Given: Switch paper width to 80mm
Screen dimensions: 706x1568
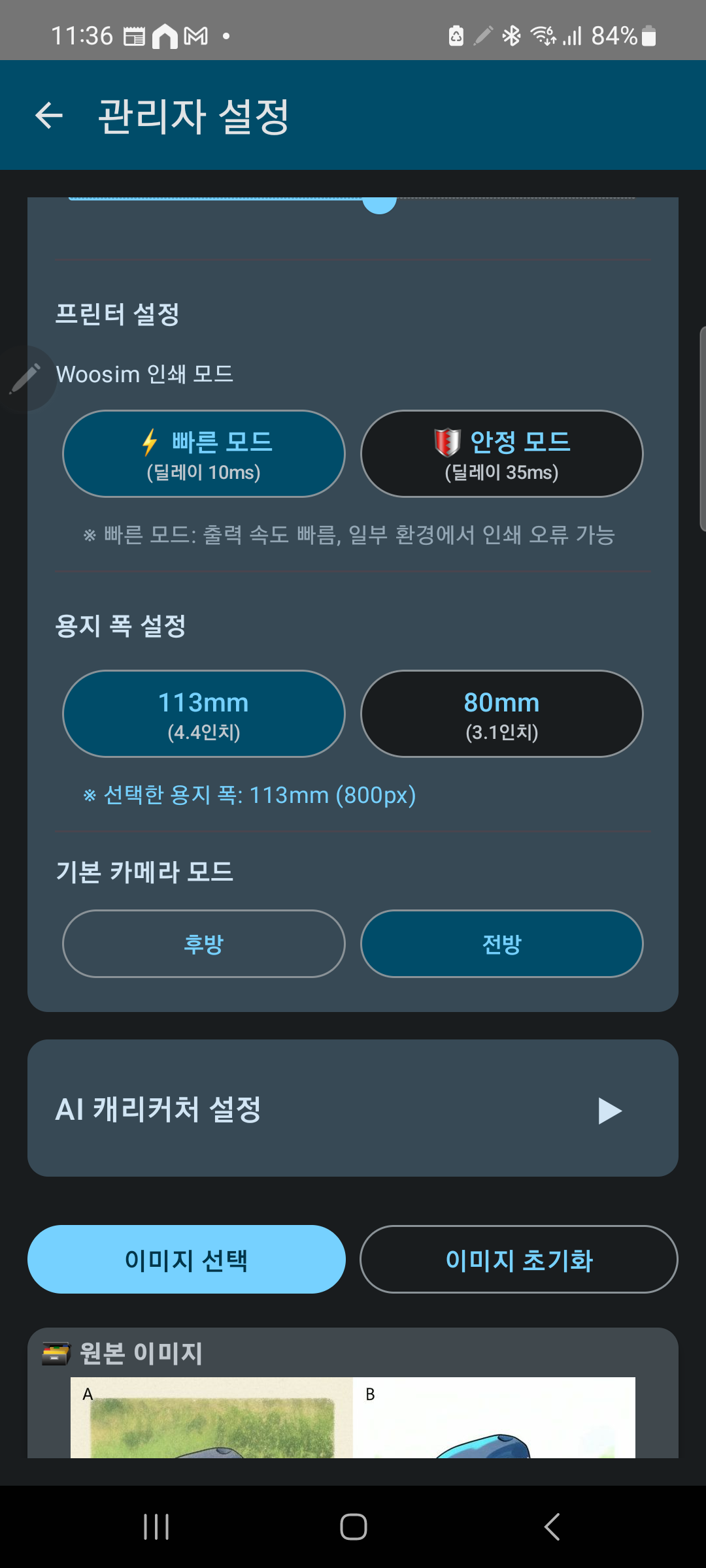Looking at the screenshot, I should [501, 713].
